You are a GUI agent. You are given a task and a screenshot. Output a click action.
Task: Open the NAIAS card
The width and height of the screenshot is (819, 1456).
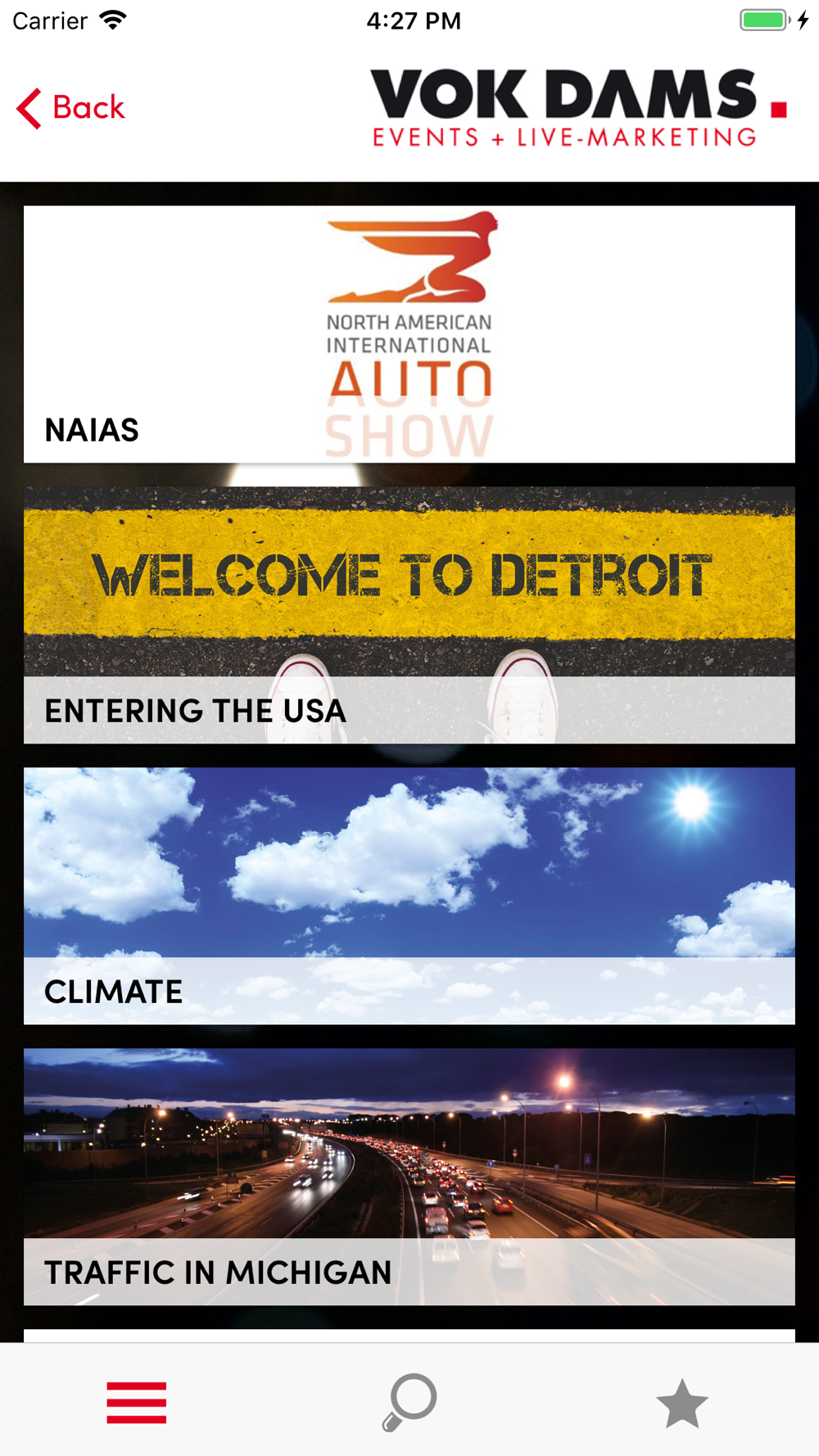coord(409,334)
